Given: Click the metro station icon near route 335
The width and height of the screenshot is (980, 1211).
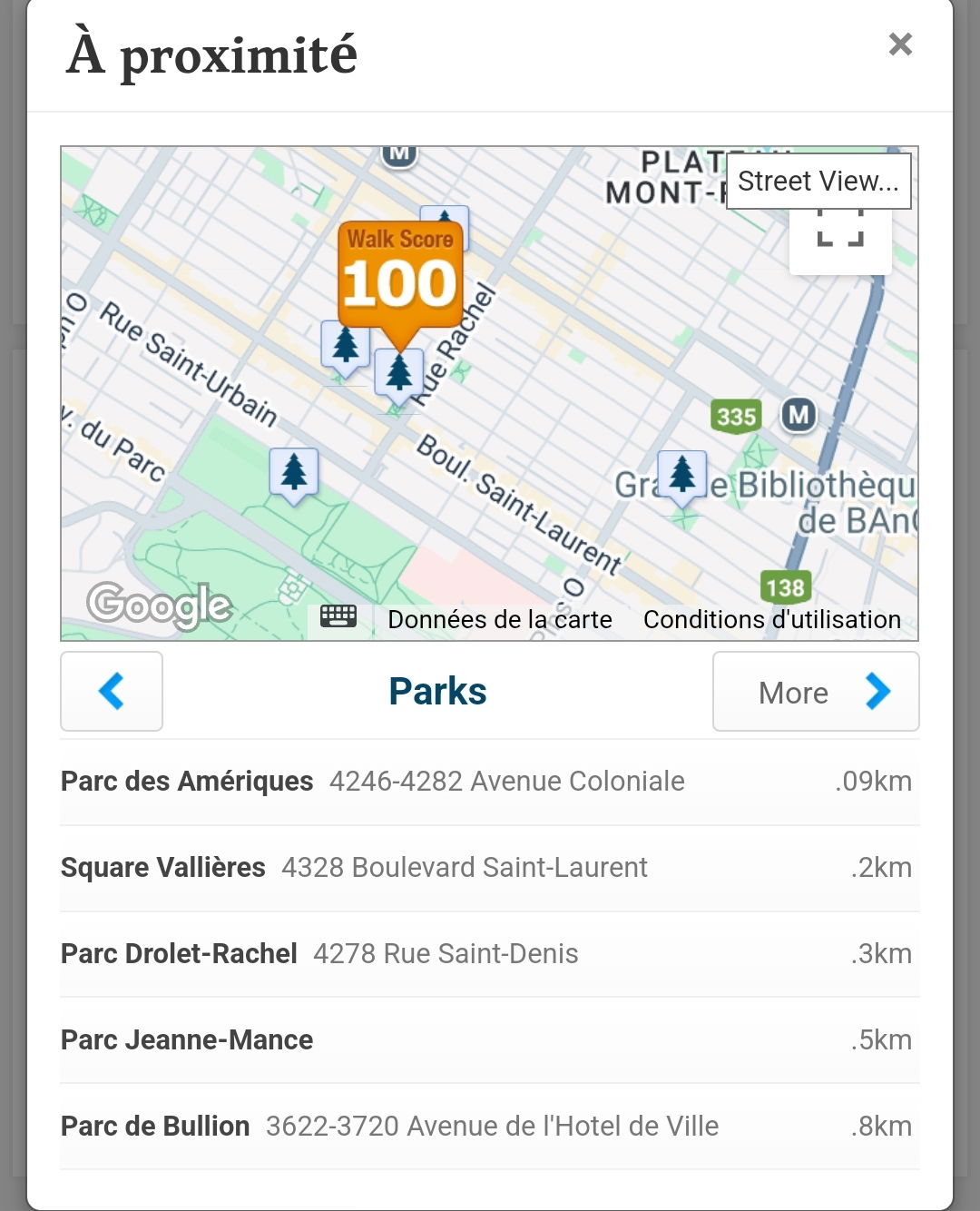Looking at the screenshot, I should click(x=799, y=416).
